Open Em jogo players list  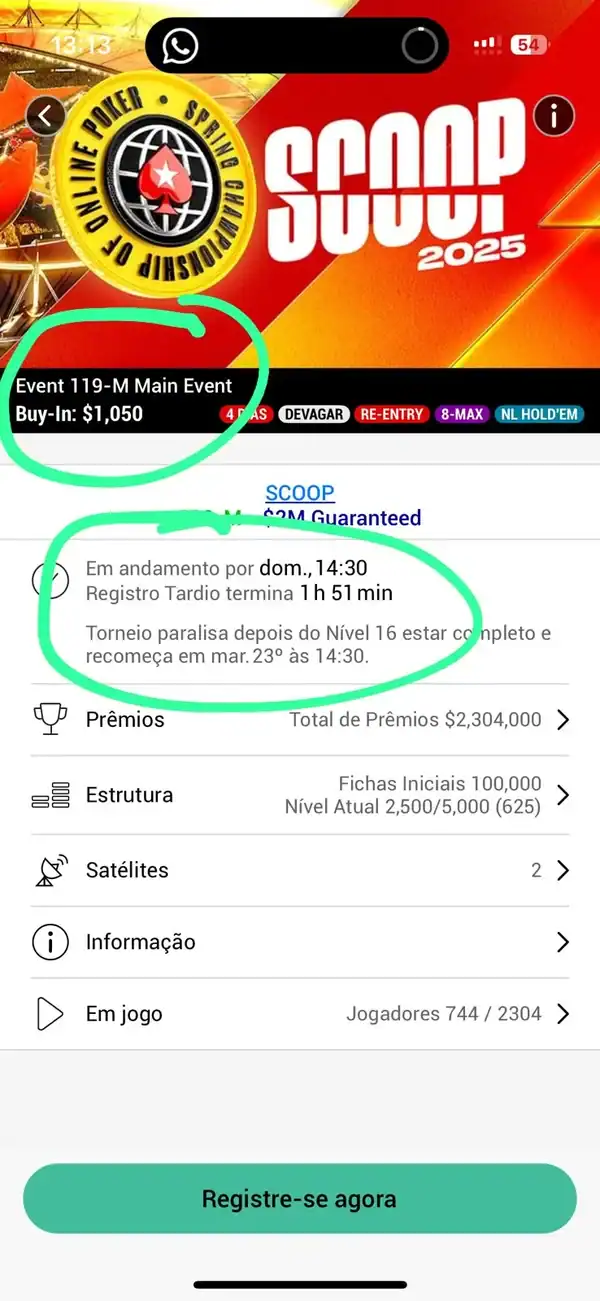[300, 1014]
